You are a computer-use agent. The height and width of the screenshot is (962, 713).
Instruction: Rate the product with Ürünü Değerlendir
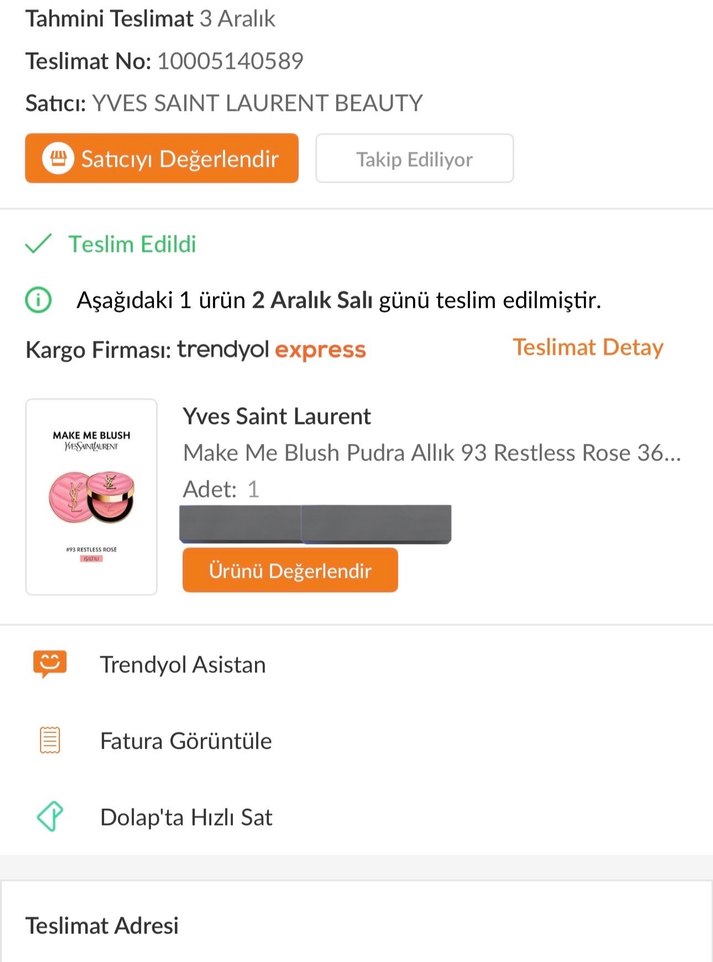[x=290, y=570]
